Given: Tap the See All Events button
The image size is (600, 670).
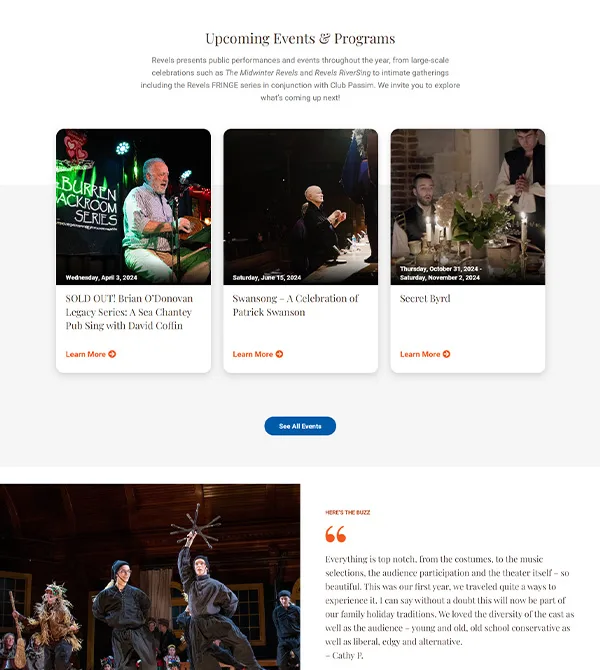Looking at the screenshot, I should [300, 426].
